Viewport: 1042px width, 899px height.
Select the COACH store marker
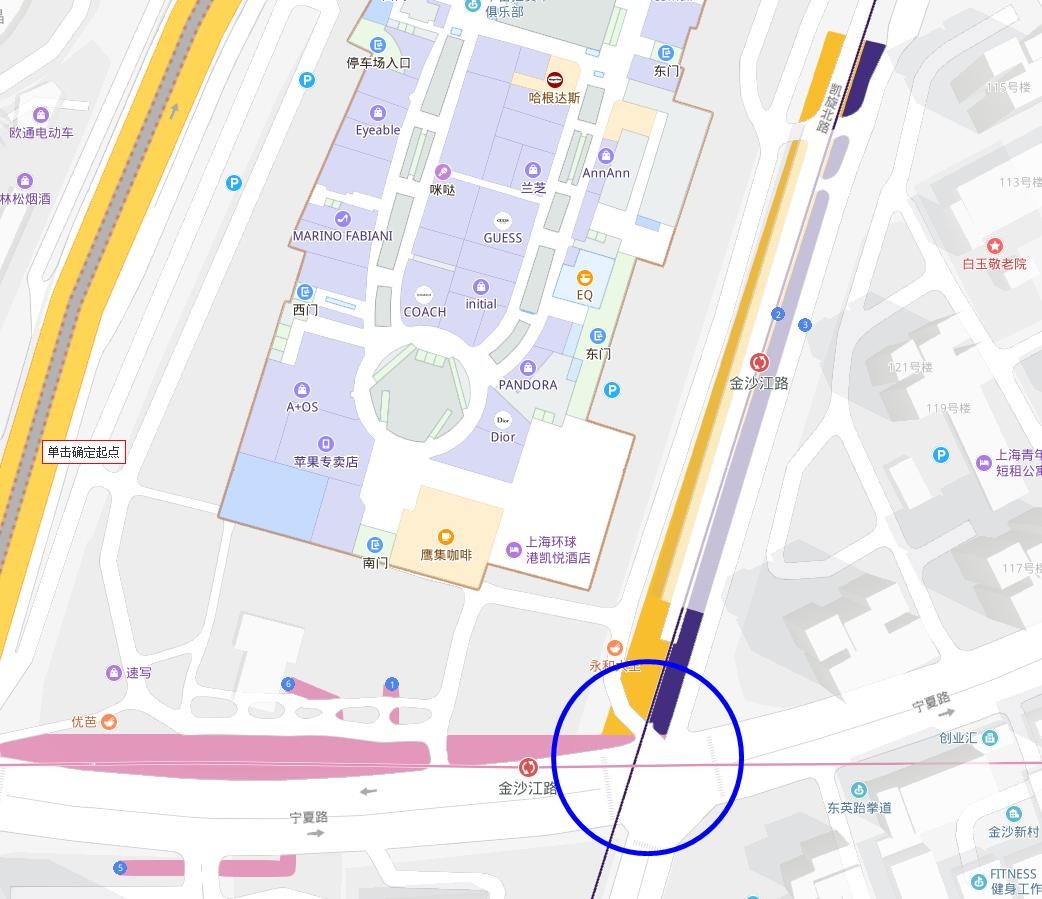[x=424, y=295]
